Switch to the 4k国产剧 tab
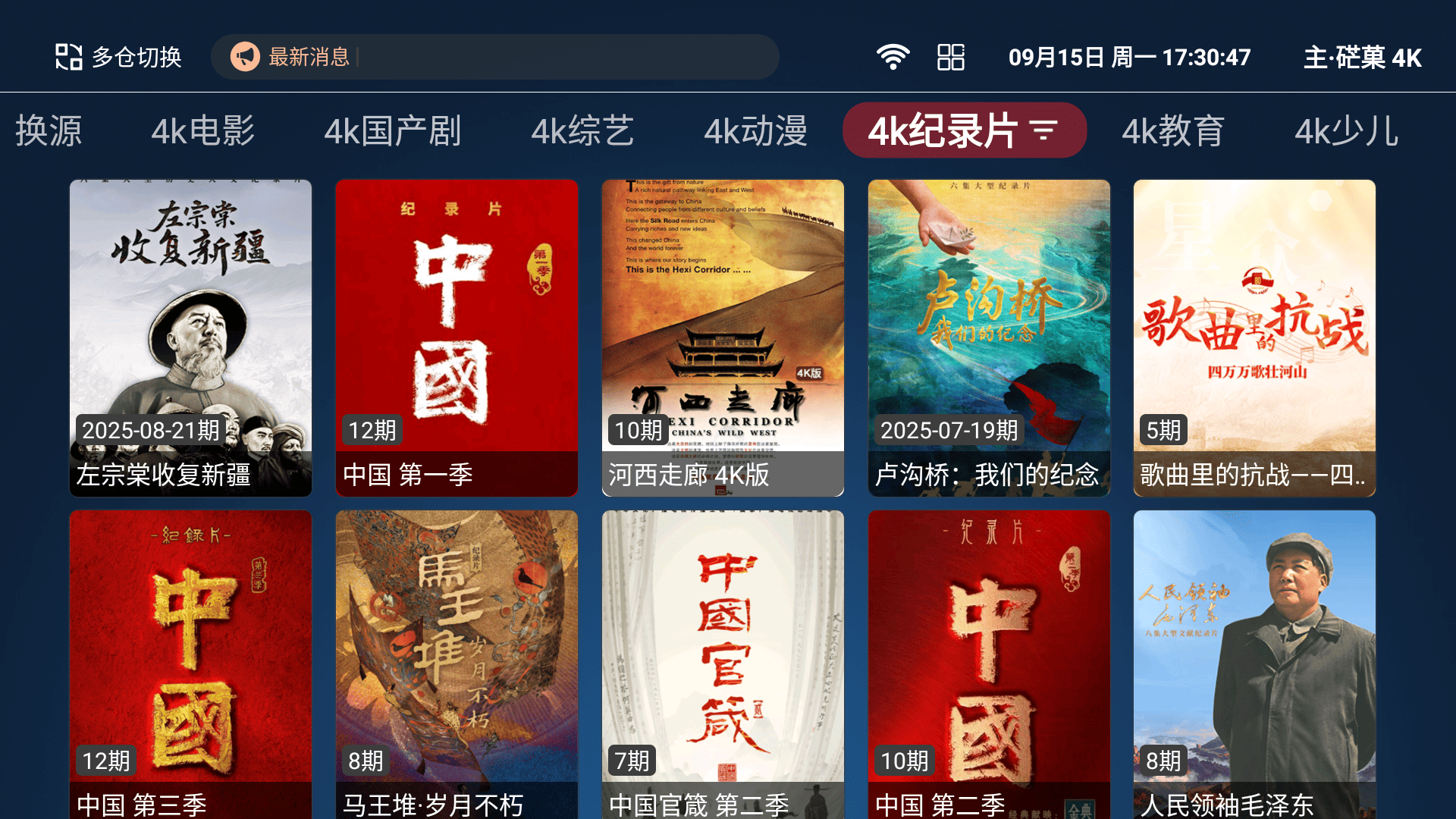Image resolution: width=1456 pixels, height=819 pixels. tap(393, 131)
